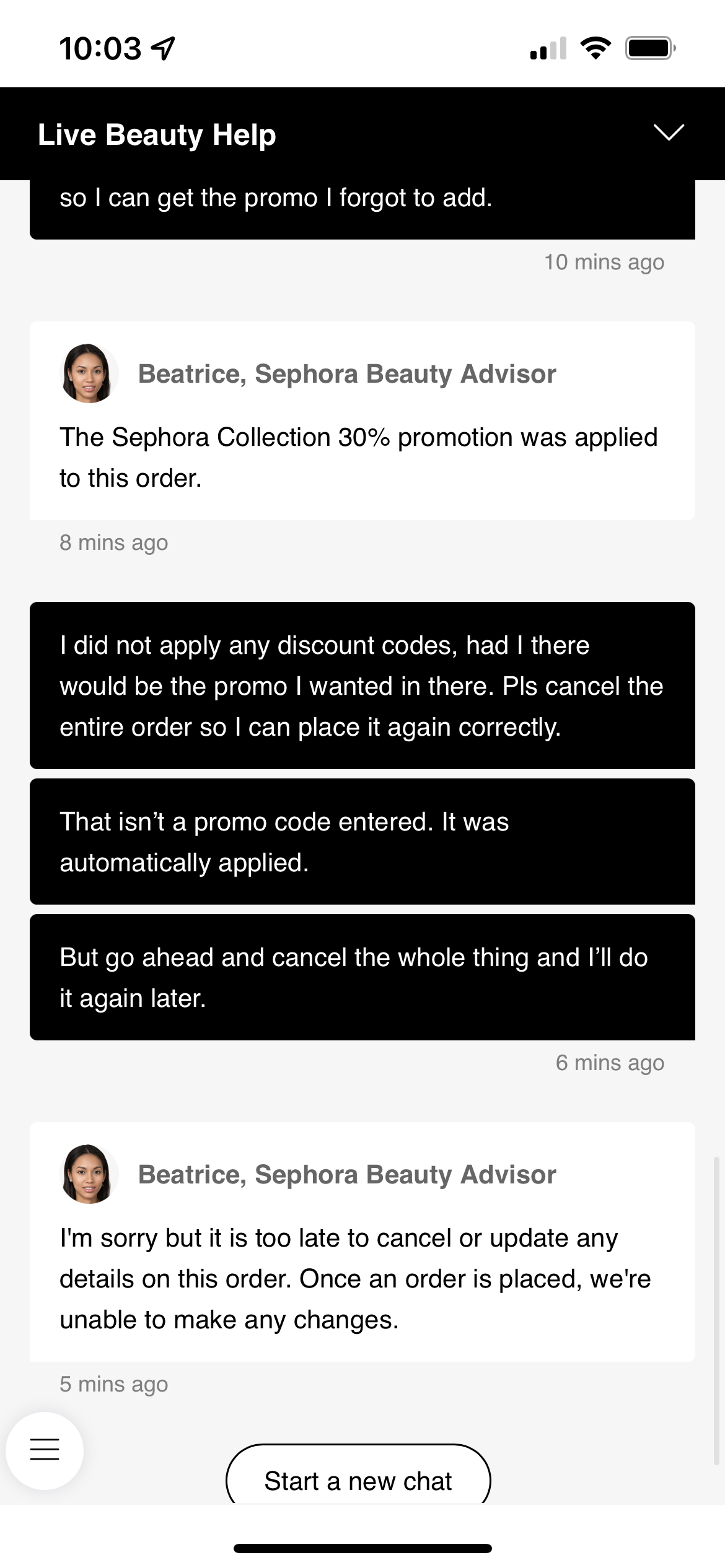
Task: Select the message asking to cancel the order
Action: 361,686
